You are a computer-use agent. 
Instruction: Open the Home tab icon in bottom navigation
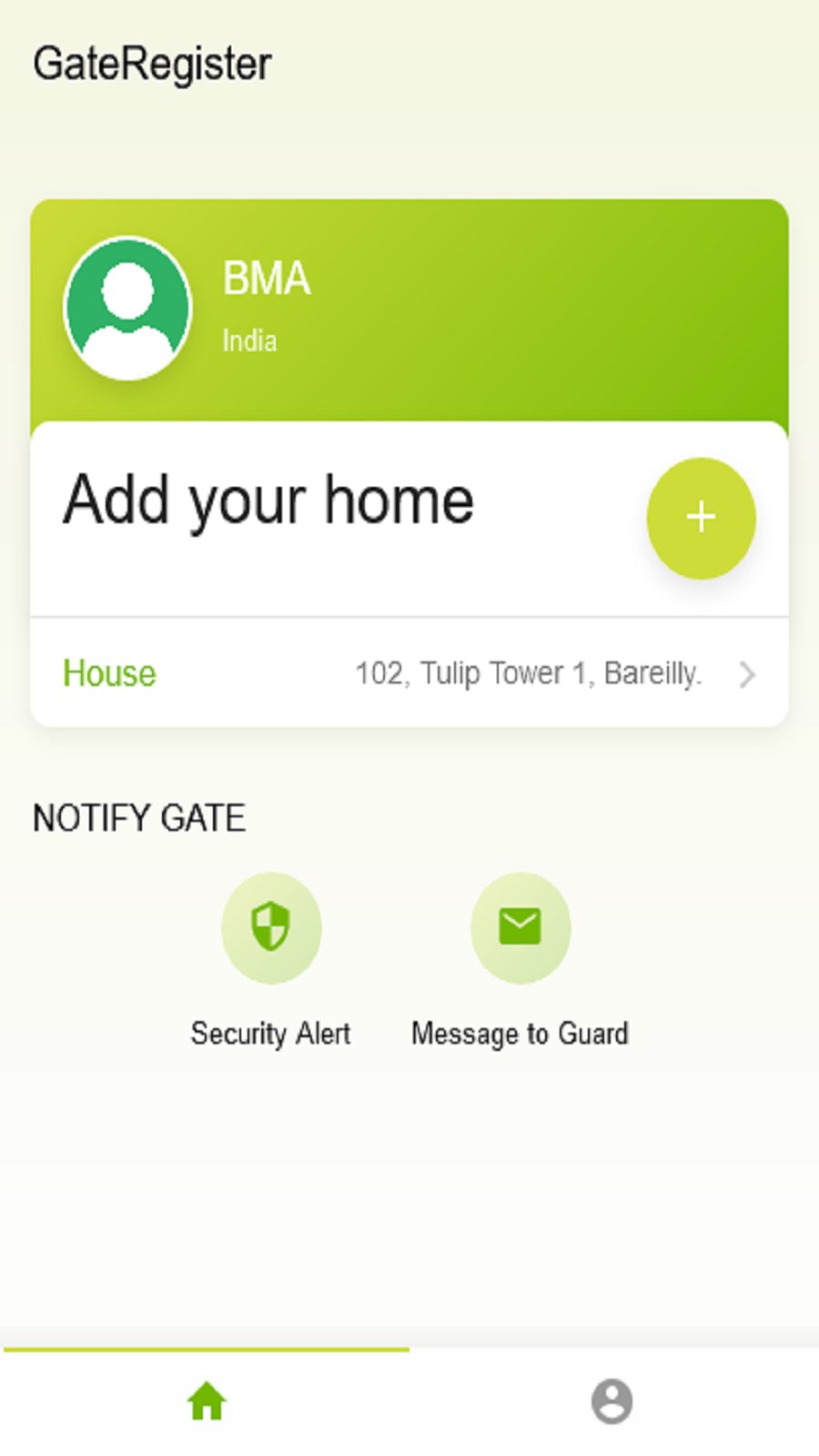206,1402
